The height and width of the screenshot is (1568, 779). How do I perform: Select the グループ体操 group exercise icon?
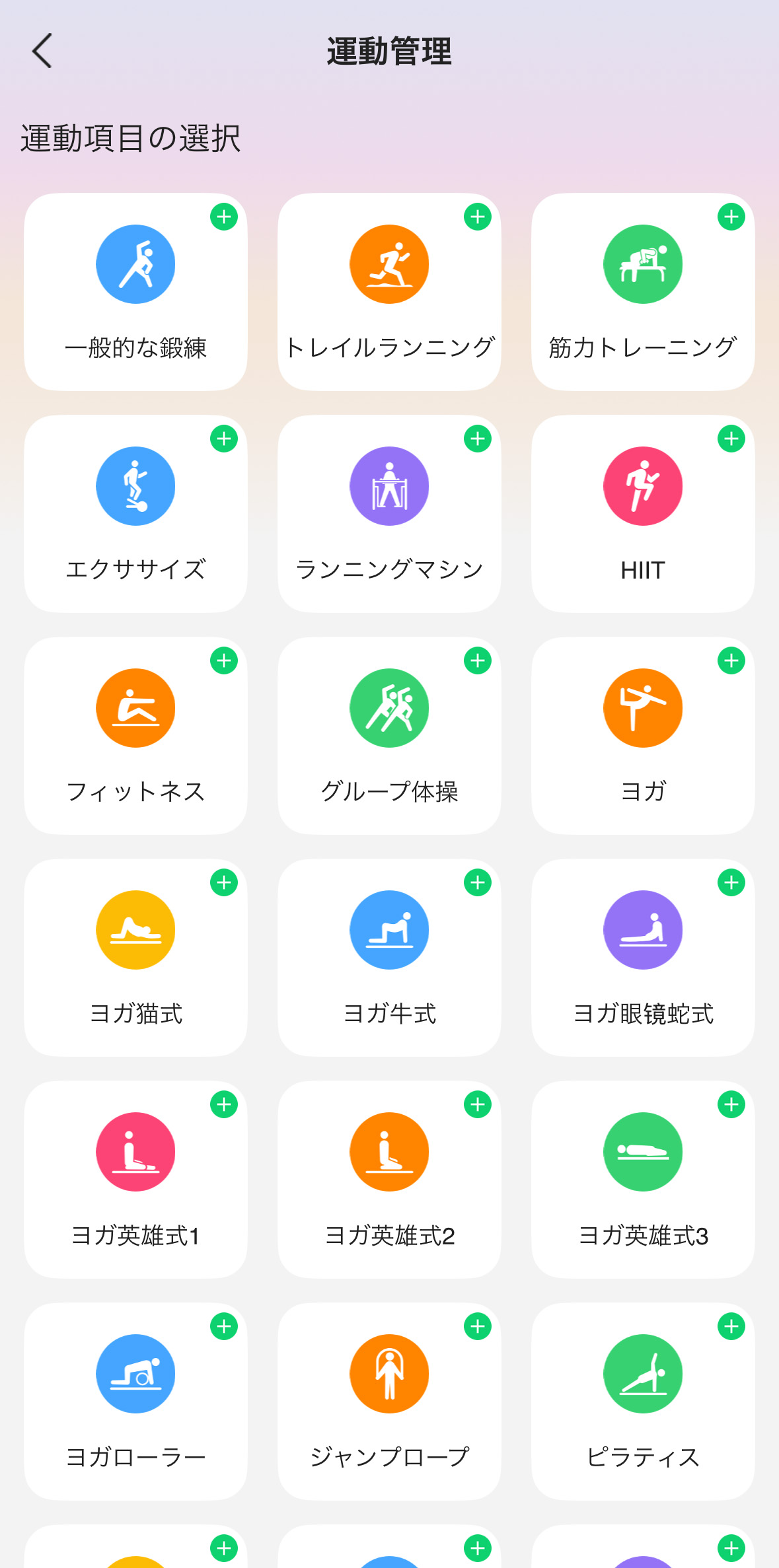[389, 707]
